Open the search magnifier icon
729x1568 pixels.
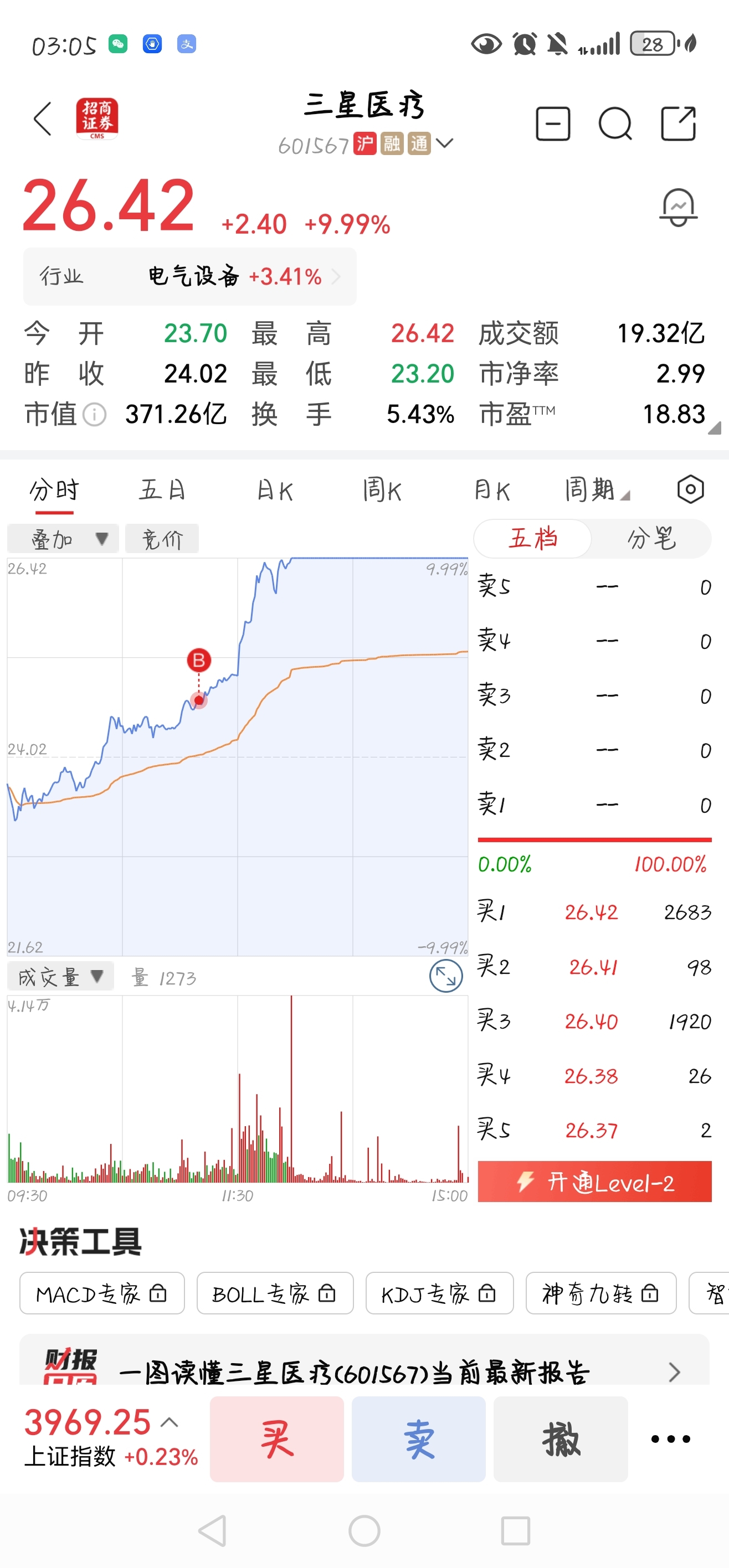click(x=614, y=124)
